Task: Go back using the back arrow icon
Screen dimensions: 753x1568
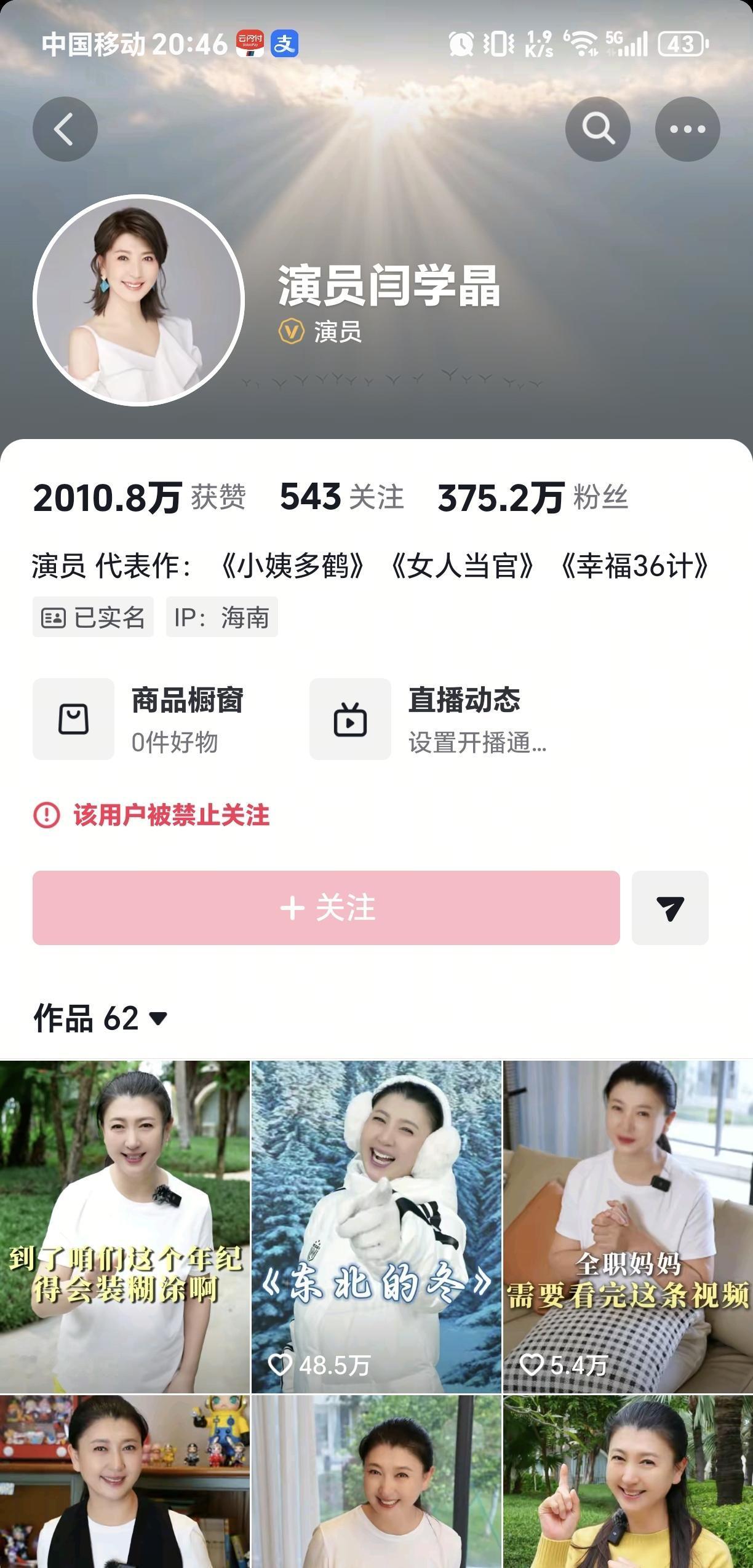Action: (65, 129)
